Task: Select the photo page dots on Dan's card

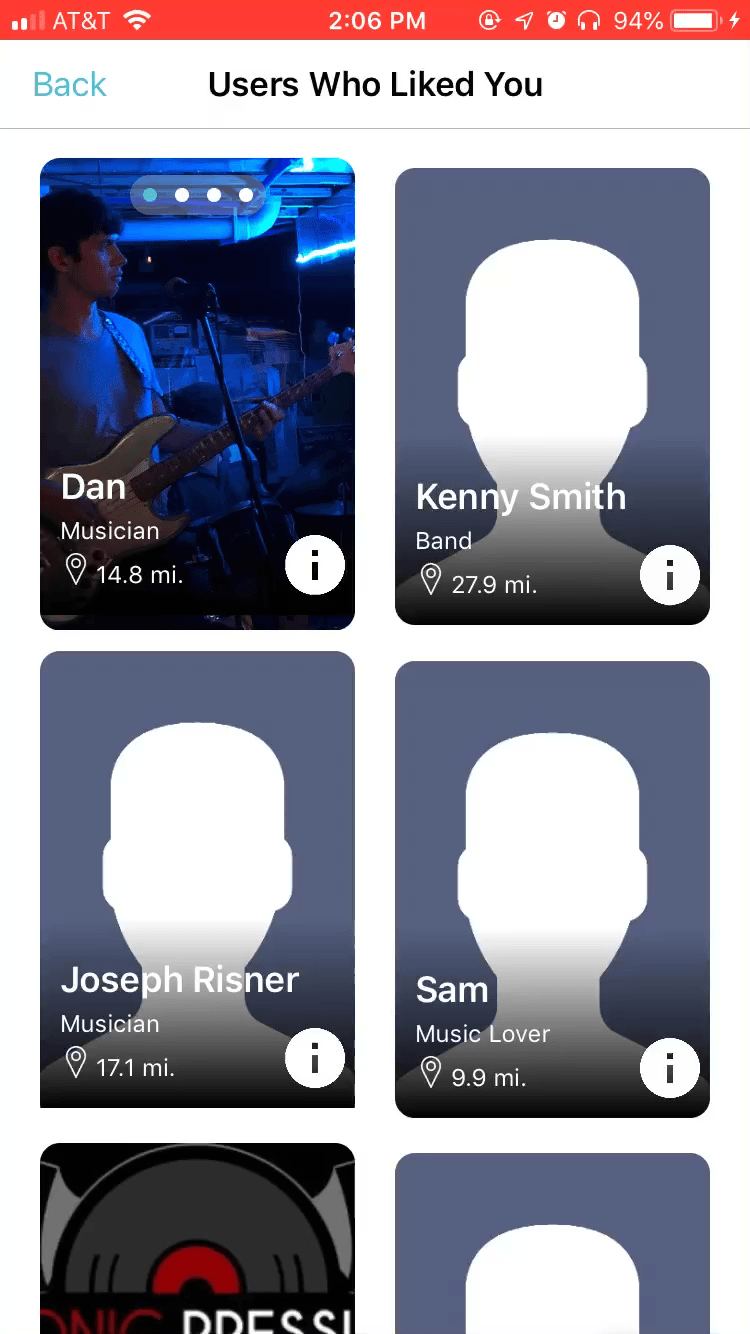Action: point(197,195)
